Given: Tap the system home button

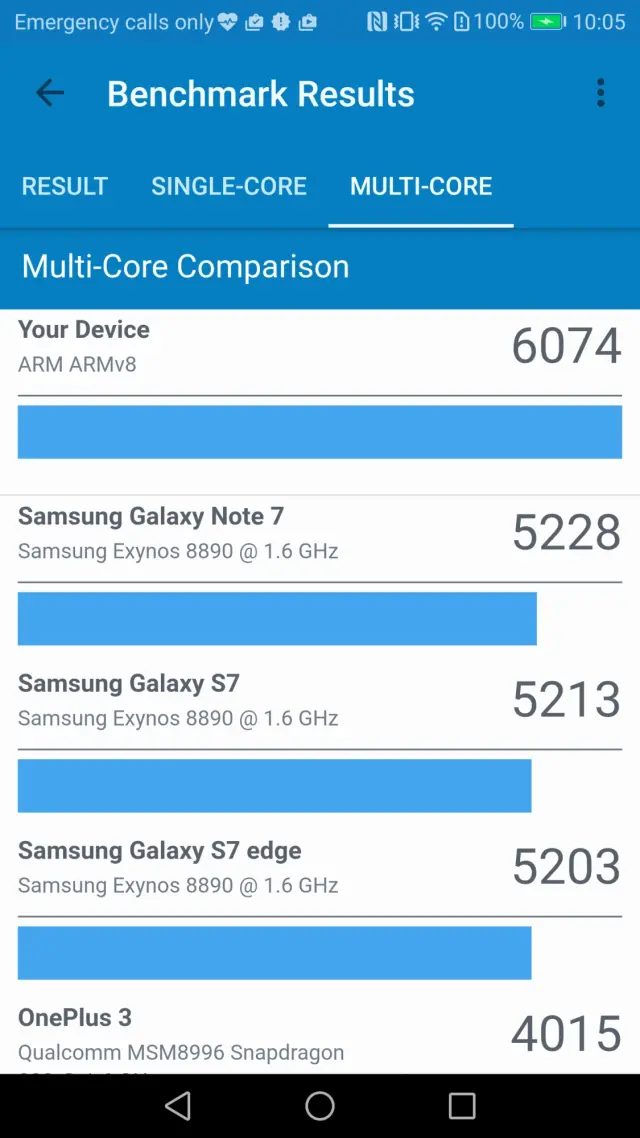Looking at the screenshot, I should (320, 1105).
